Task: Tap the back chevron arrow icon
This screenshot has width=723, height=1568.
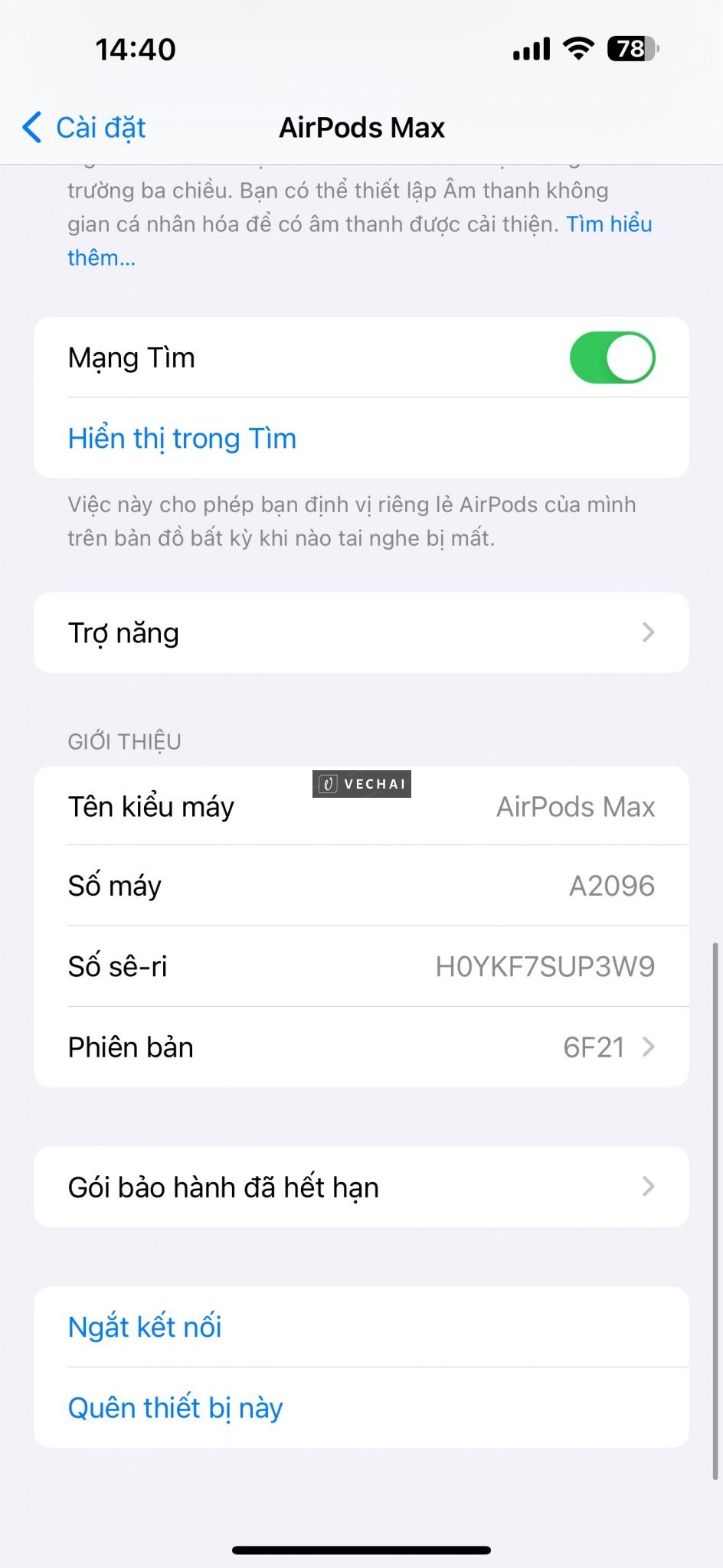Action: (31, 128)
